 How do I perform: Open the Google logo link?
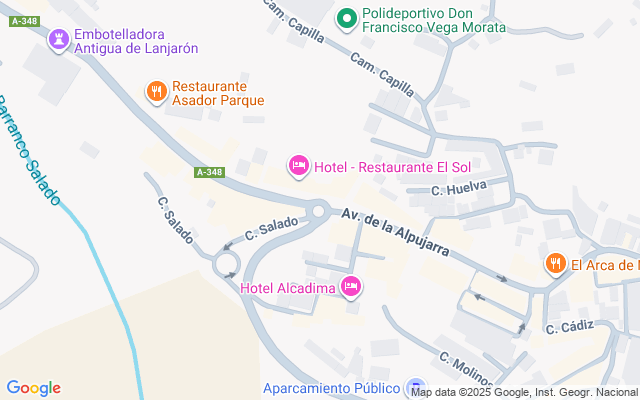point(33,388)
